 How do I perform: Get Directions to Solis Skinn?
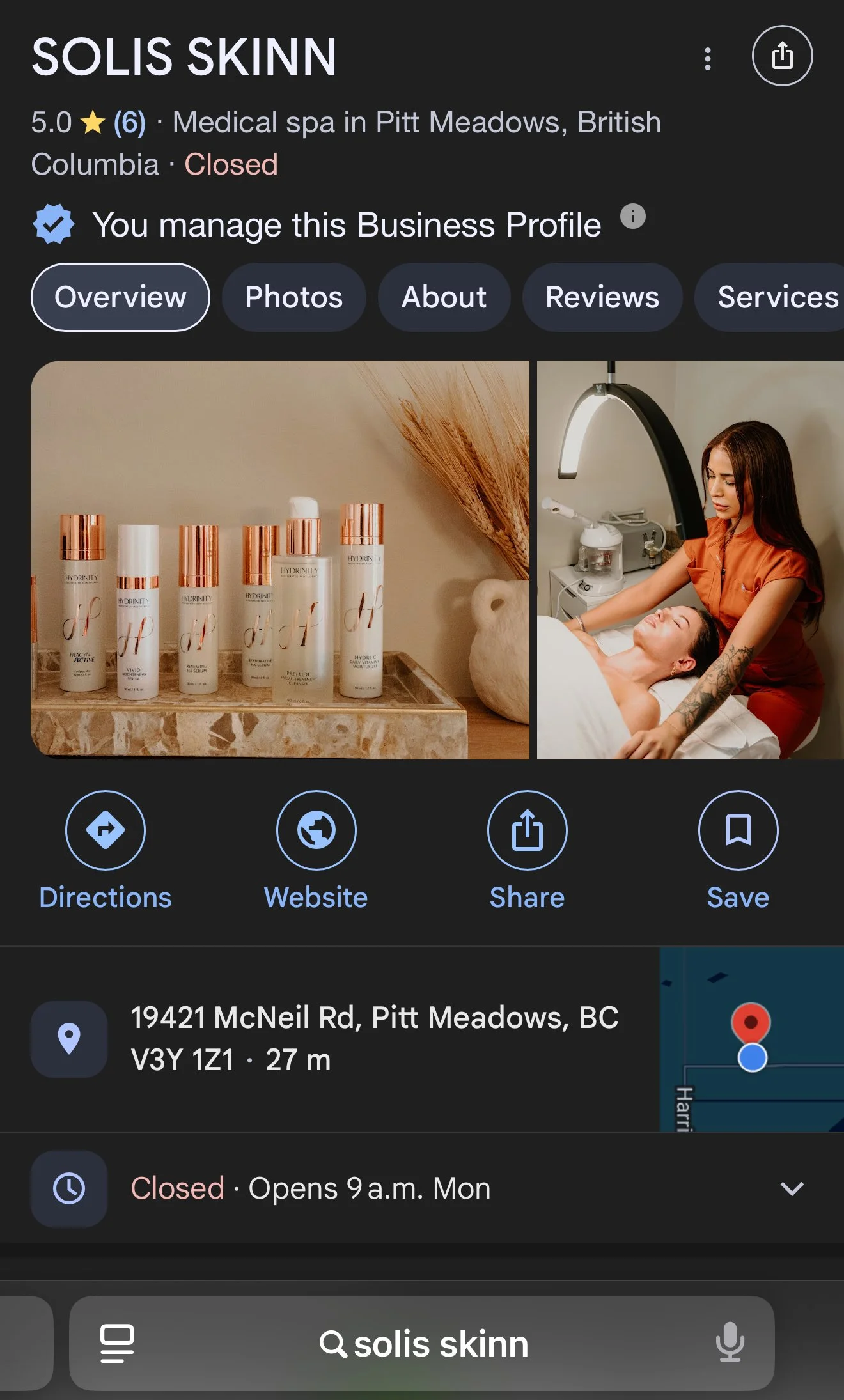[x=105, y=852]
